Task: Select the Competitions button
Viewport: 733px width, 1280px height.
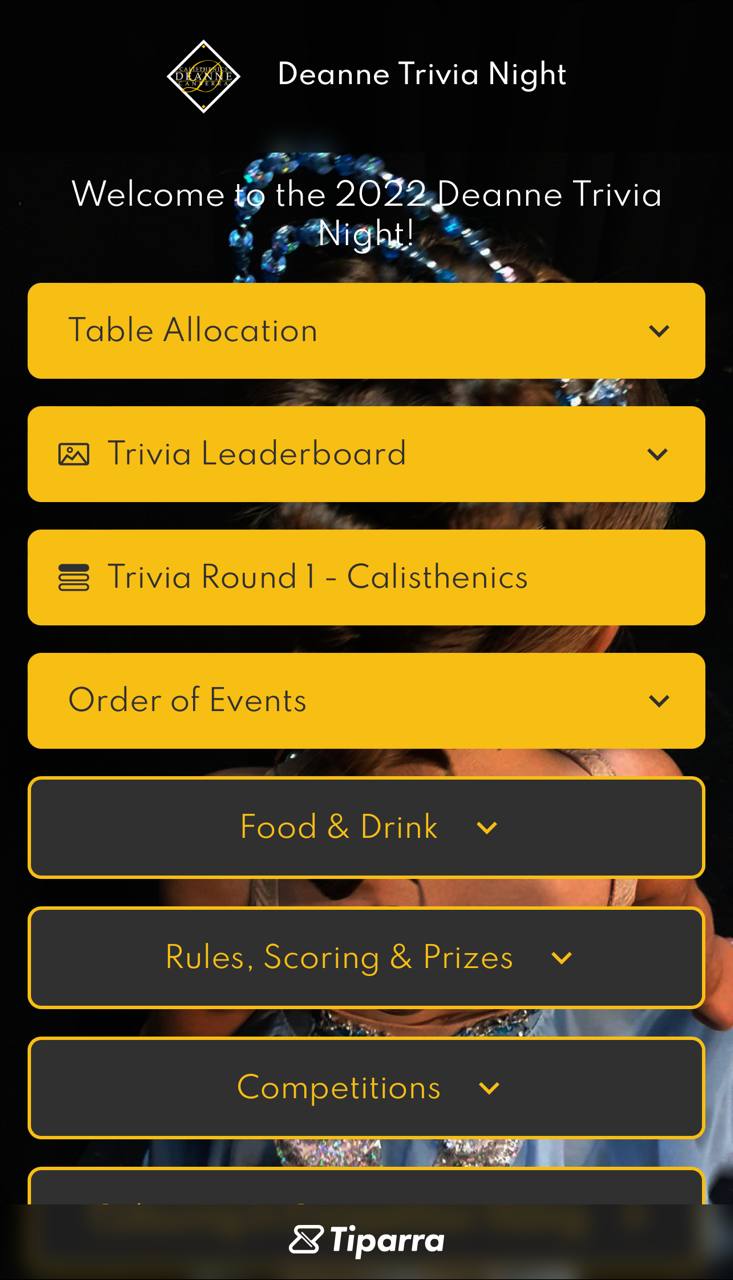Action: (x=366, y=1088)
